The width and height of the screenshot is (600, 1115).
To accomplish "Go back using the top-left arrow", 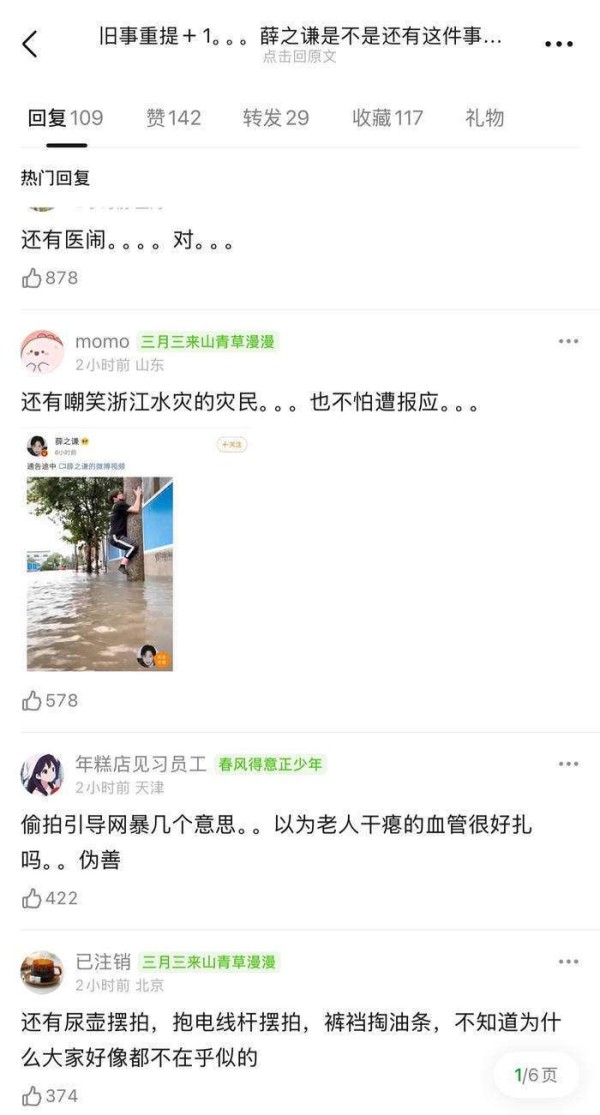I will pos(30,44).
